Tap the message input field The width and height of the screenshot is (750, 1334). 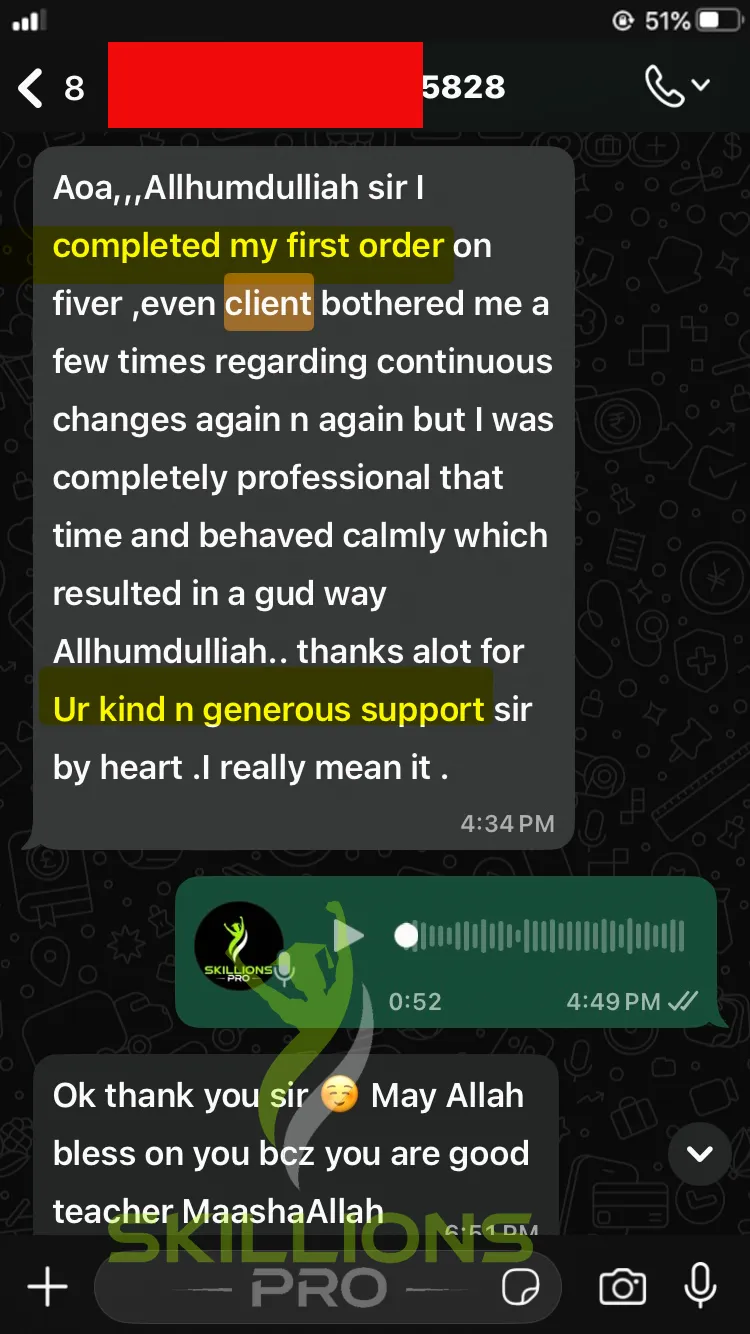click(300, 1288)
